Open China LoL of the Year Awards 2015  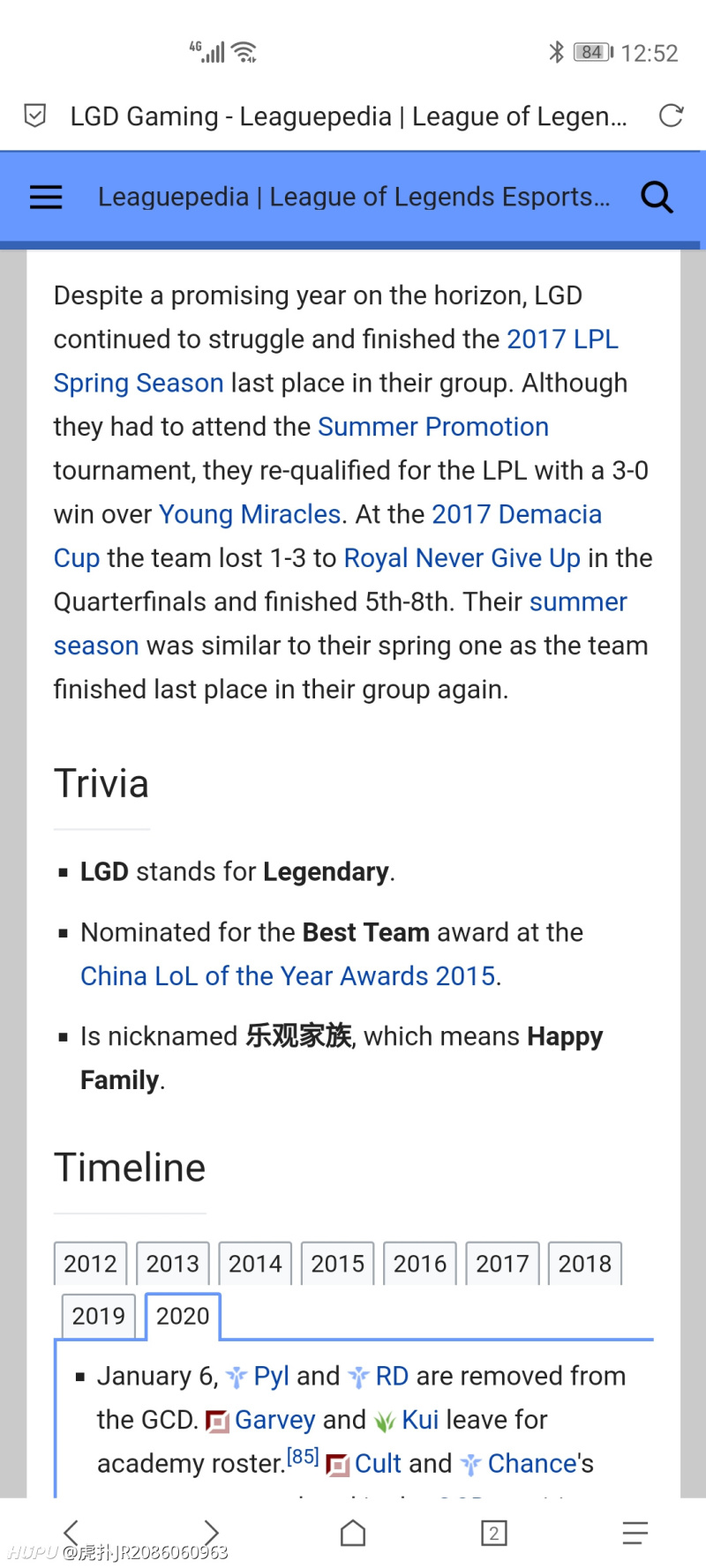pyautogui.click(x=284, y=975)
